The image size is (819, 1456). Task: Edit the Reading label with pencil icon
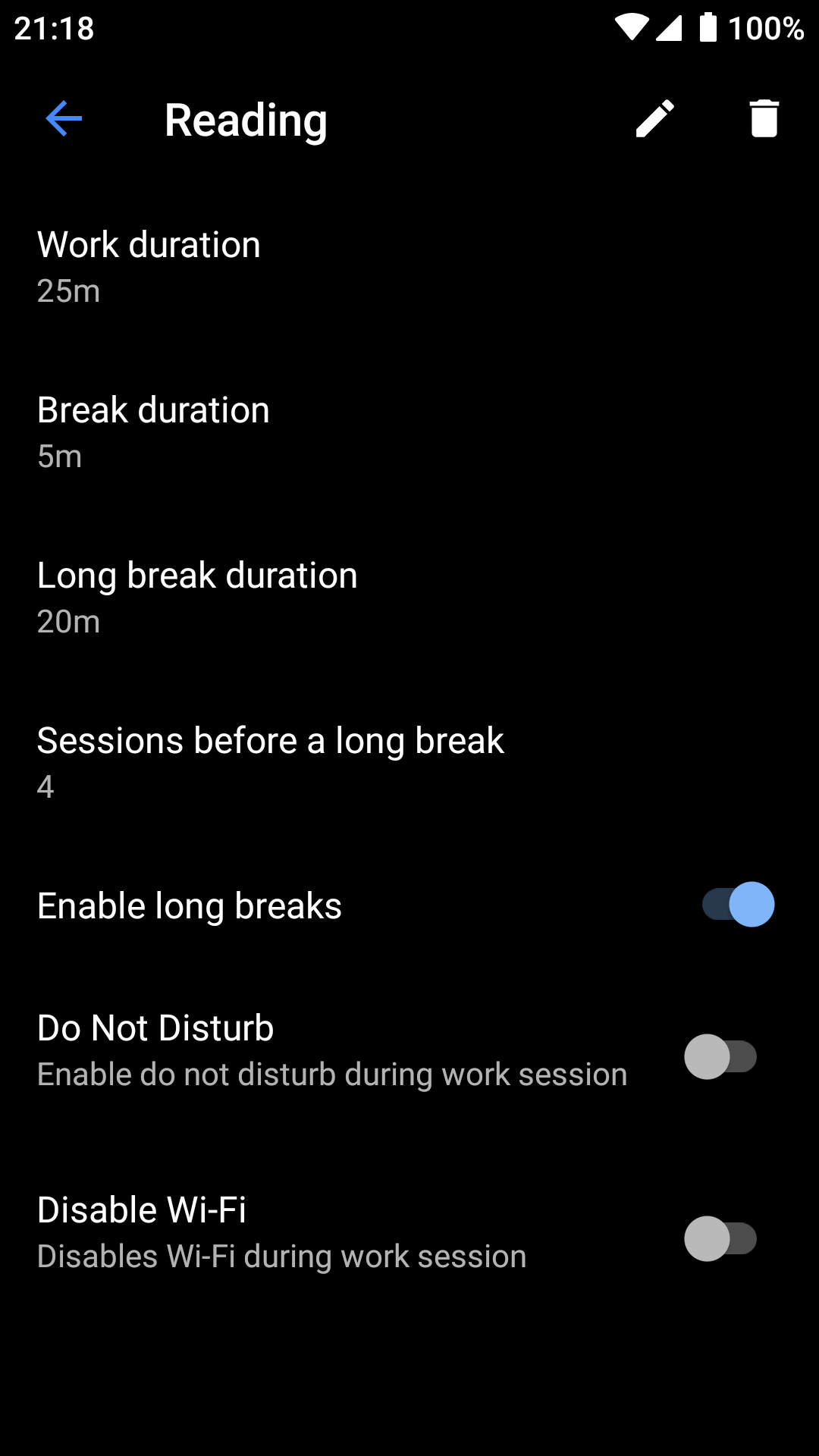655,119
